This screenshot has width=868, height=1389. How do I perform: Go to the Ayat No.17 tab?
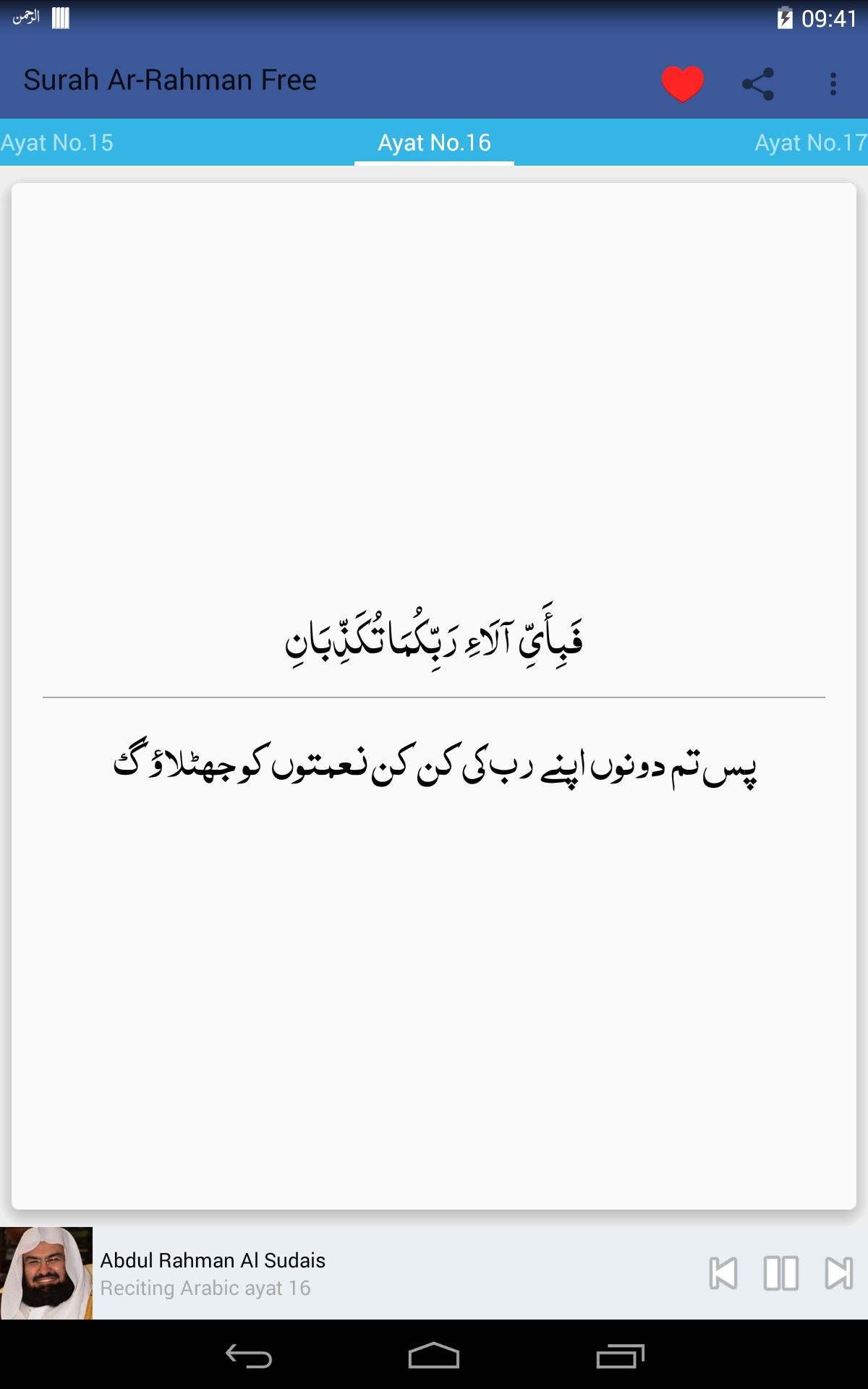(810, 143)
